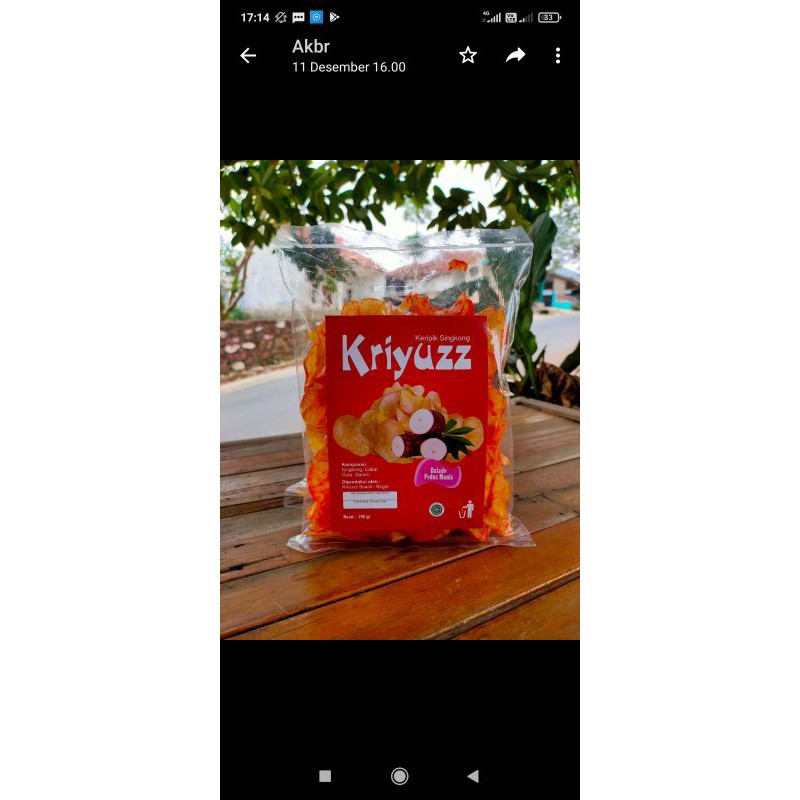Open recent apps via square button
The width and height of the screenshot is (800, 800).
[325, 776]
